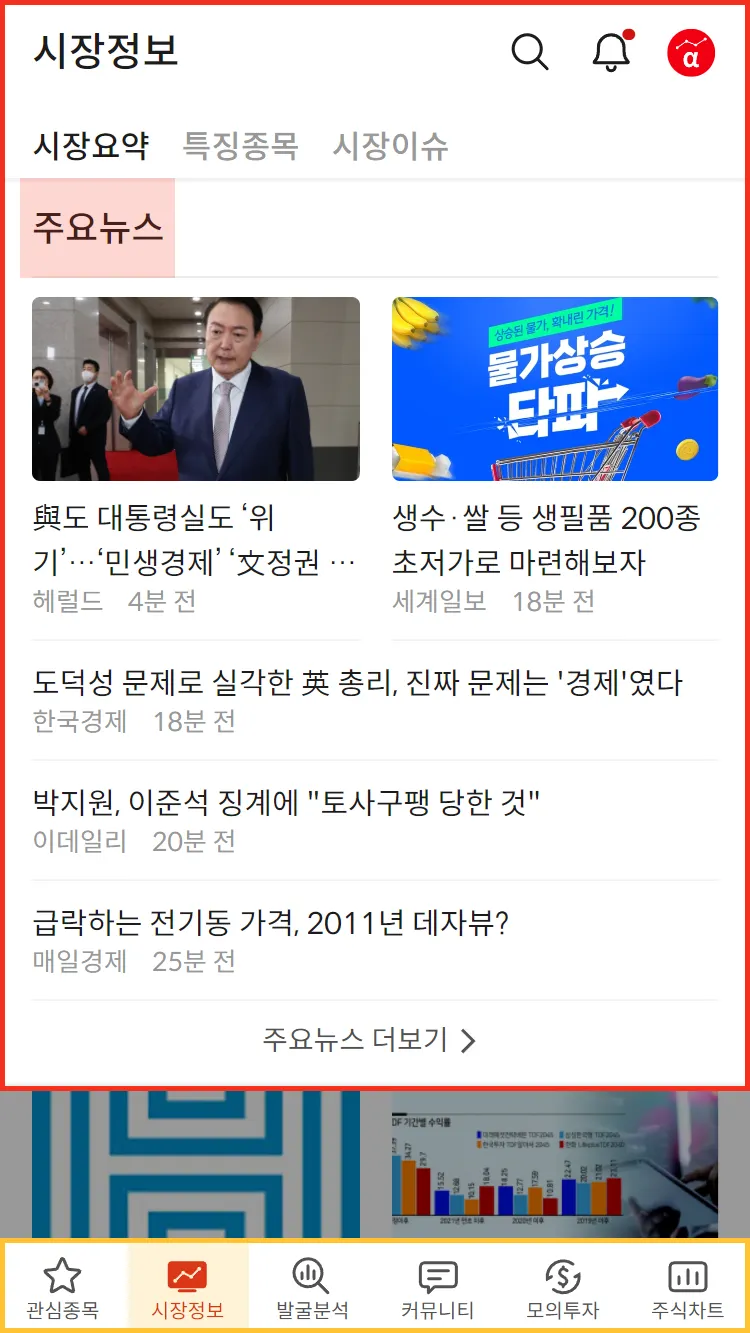Open the notifications bell
Image resolution: width=750 pixels, height=1333 pixels.
click(611, 52)
